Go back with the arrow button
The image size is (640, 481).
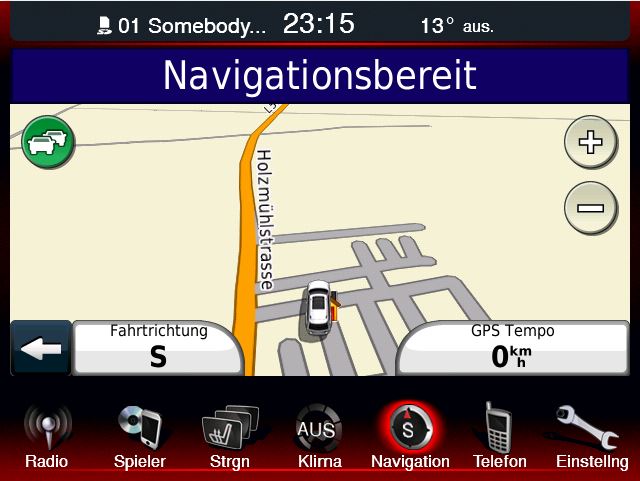pos(40,349)
